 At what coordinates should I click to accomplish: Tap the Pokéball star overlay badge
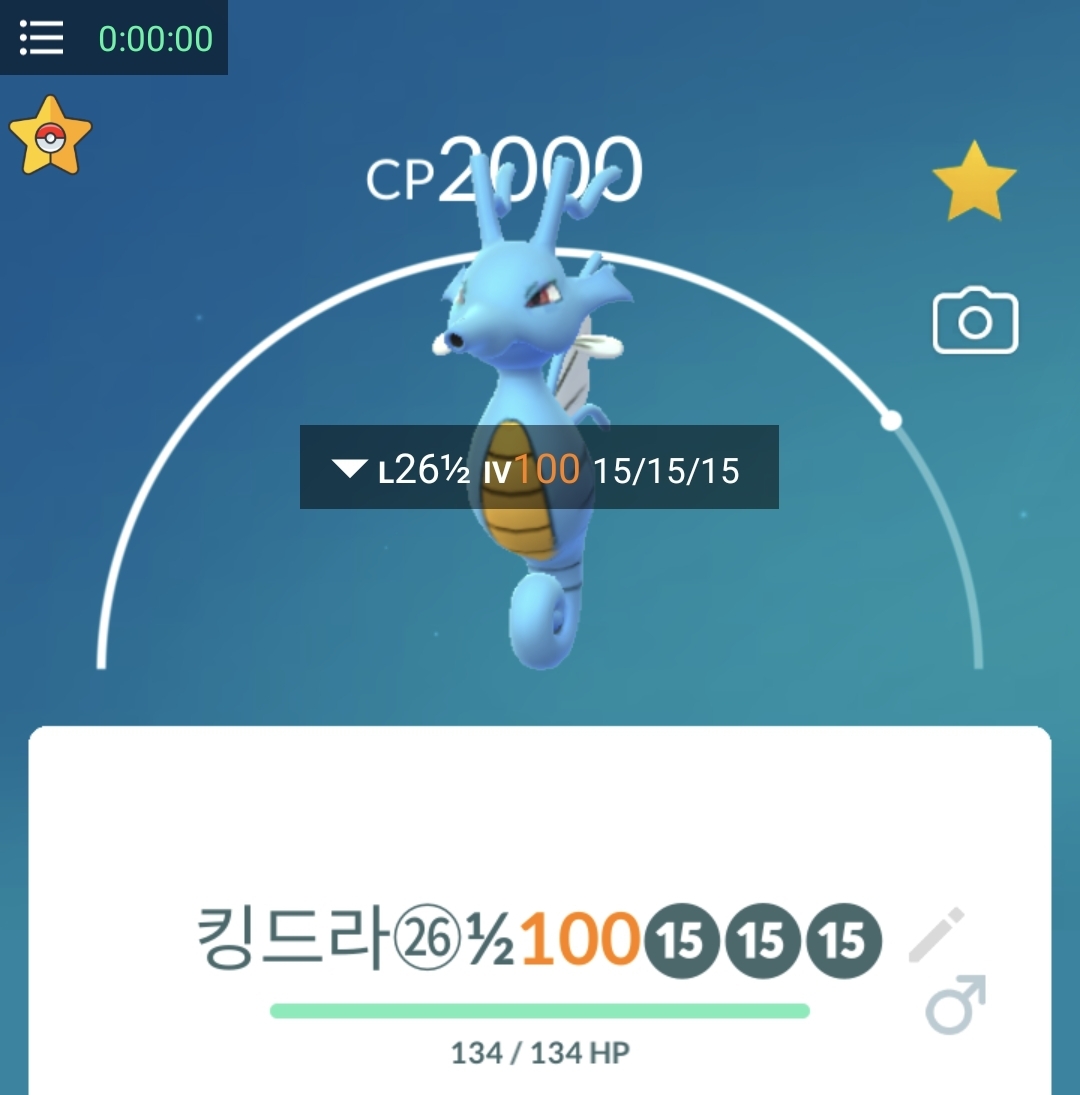point(50,137)
